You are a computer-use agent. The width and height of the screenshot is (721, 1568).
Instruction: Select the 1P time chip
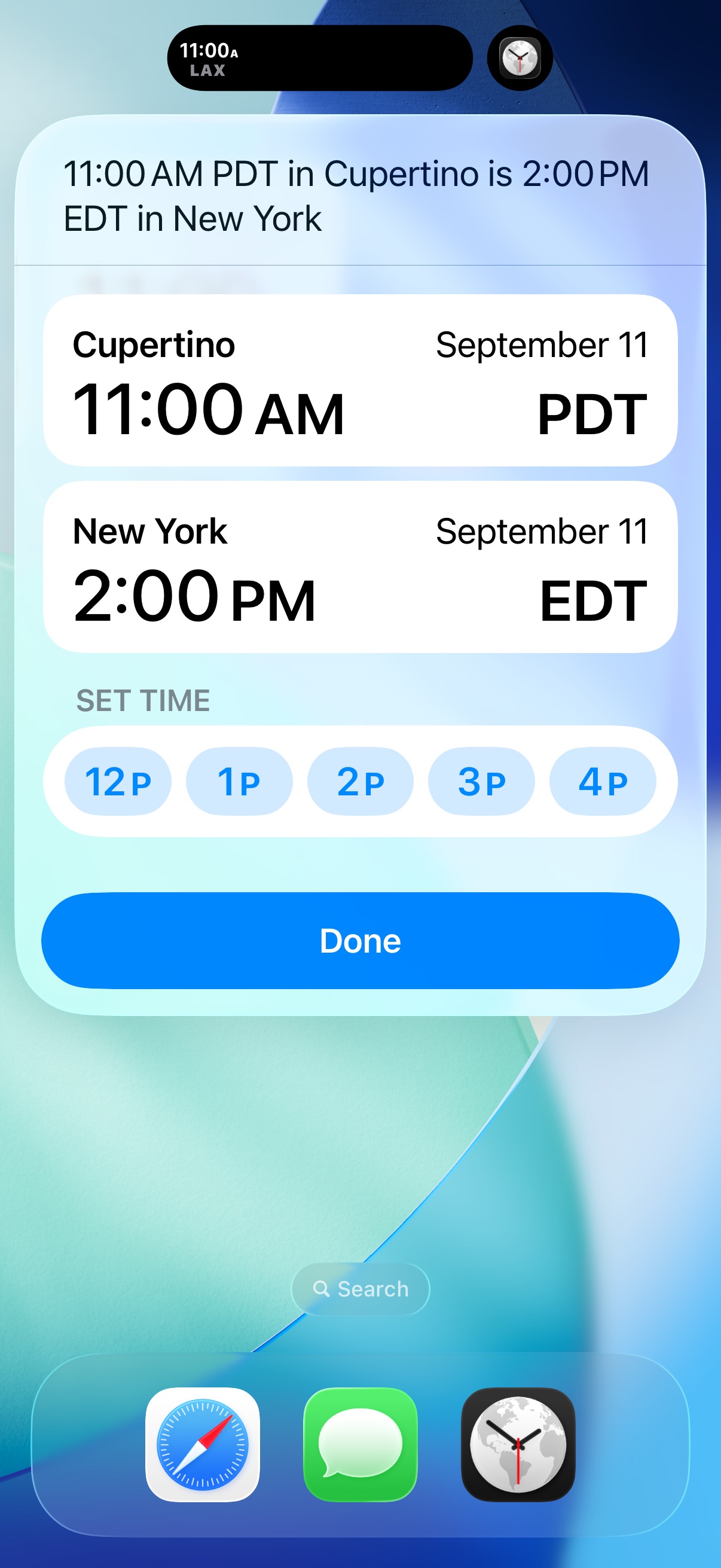[239, 781]
